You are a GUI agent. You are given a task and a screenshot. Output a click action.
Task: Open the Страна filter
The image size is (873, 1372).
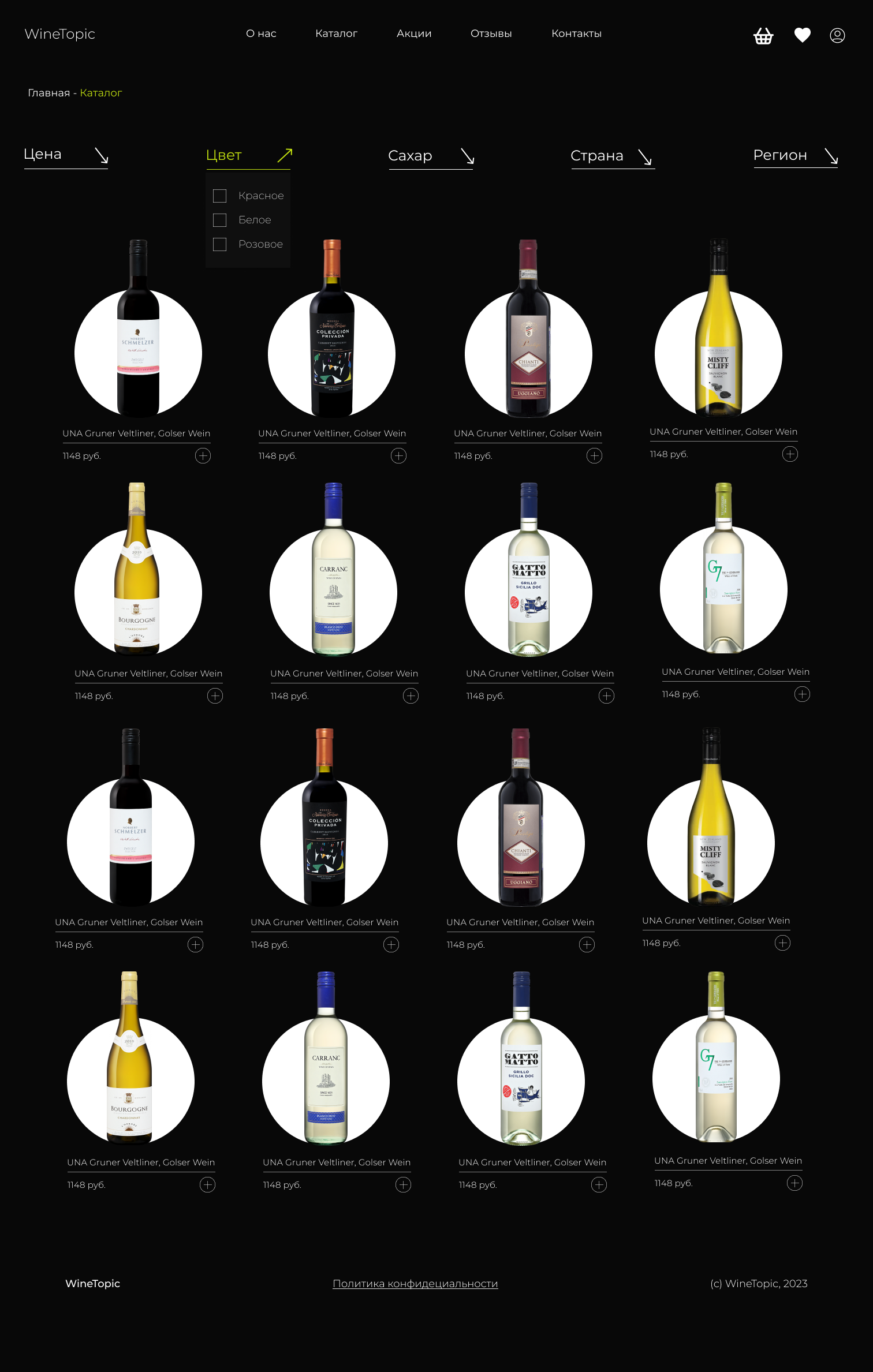tap(613, 156)
